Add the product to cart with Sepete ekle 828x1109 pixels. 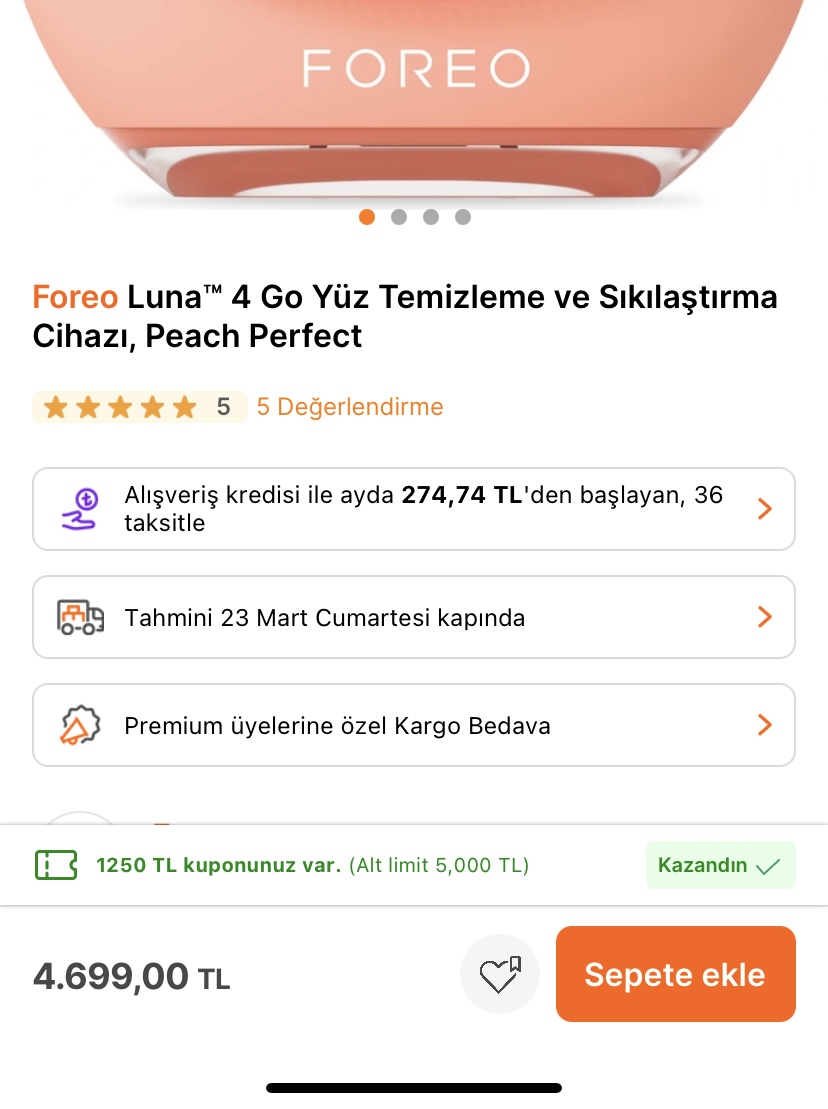(x=675, y=974)
